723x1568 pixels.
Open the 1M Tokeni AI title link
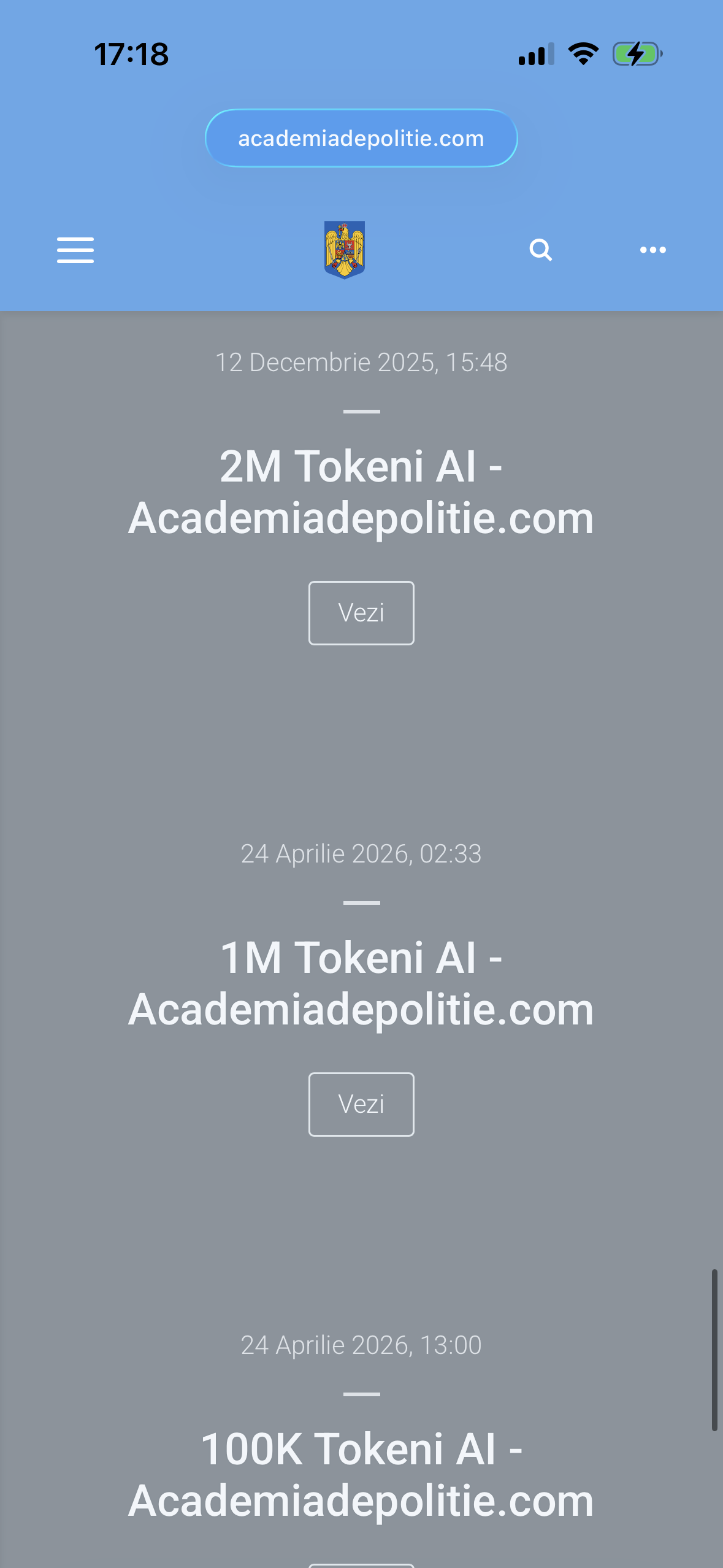[361, 983]
